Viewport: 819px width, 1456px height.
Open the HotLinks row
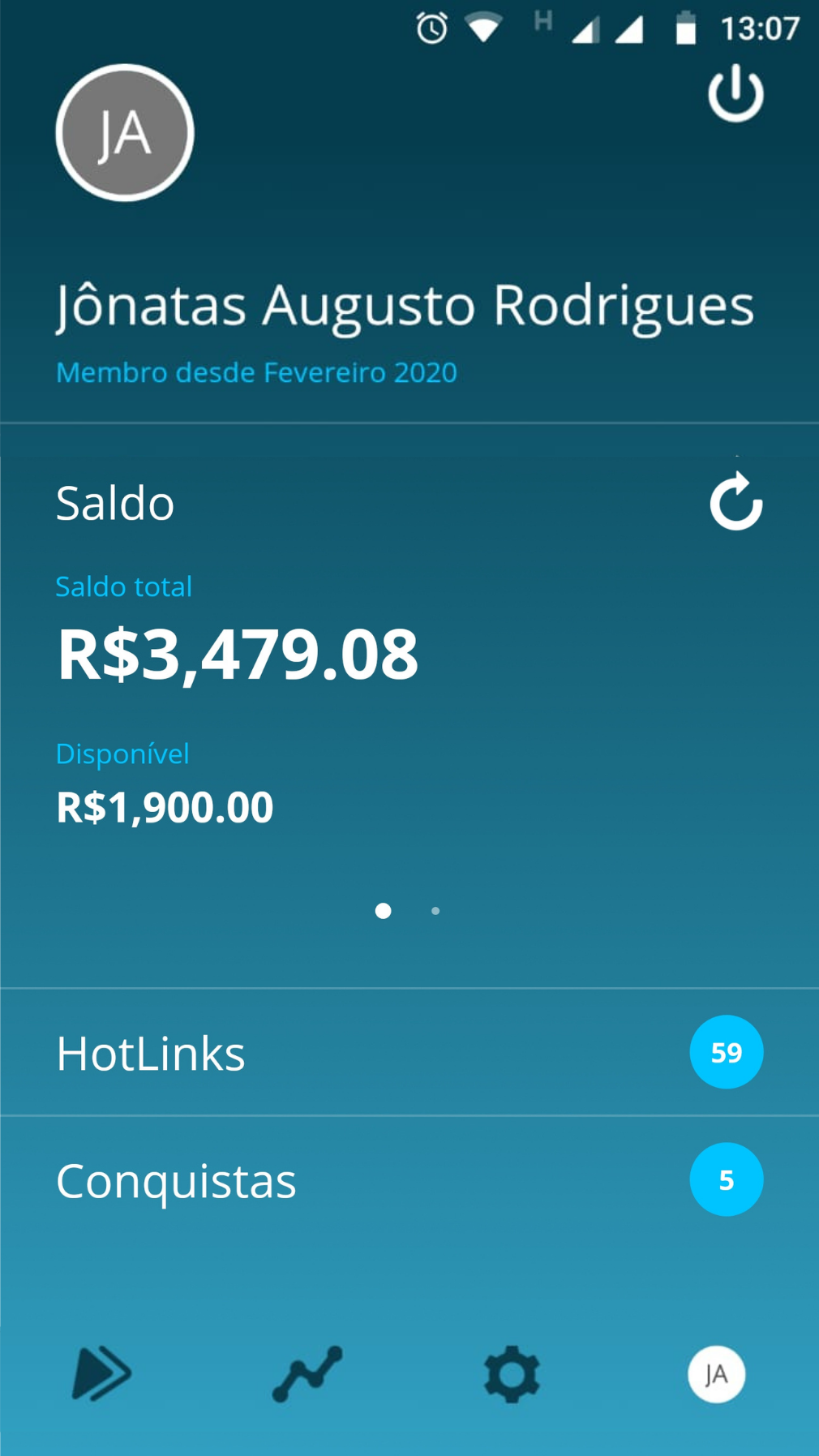point(409,1052)
